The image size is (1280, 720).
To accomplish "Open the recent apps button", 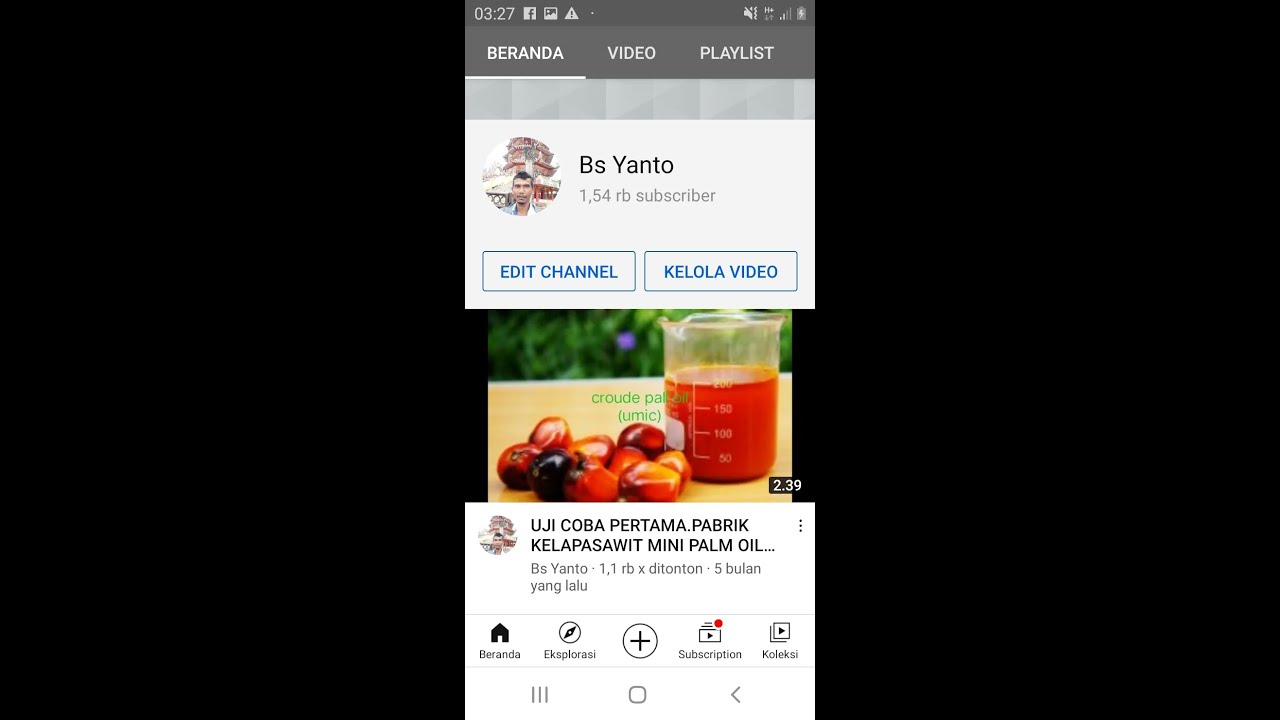I will [x=540, y=694].
